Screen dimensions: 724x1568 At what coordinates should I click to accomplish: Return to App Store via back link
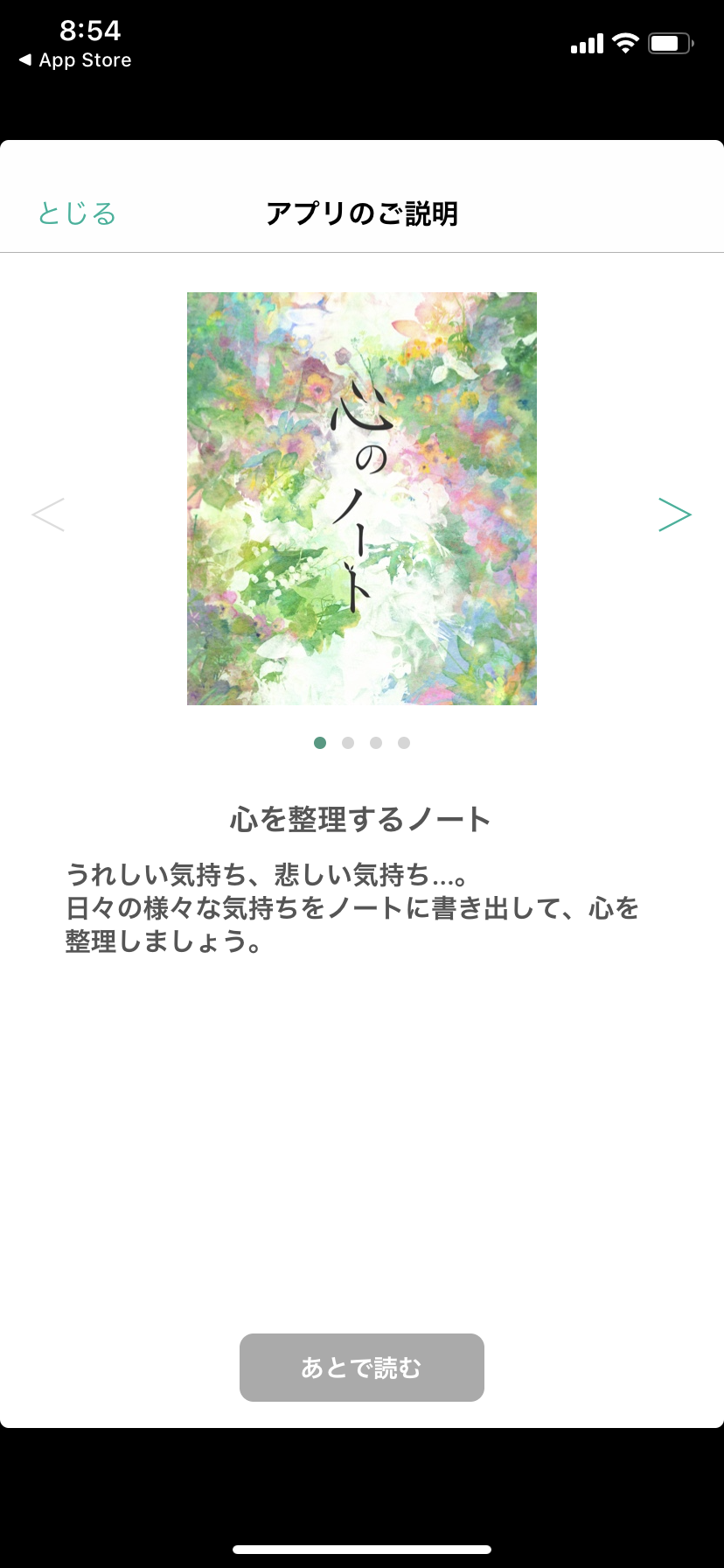[x=75, y=60]
